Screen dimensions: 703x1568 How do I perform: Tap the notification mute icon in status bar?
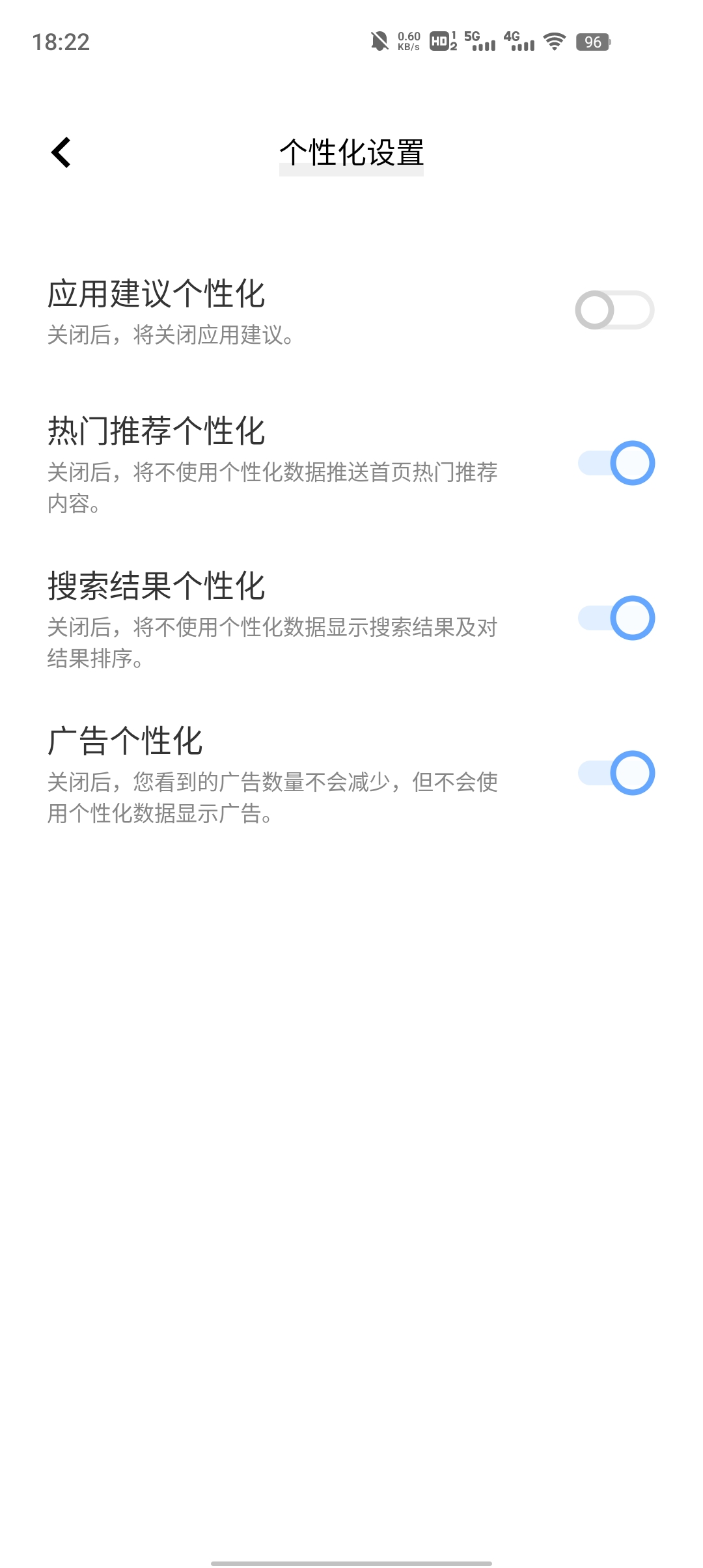pos(381,40)
